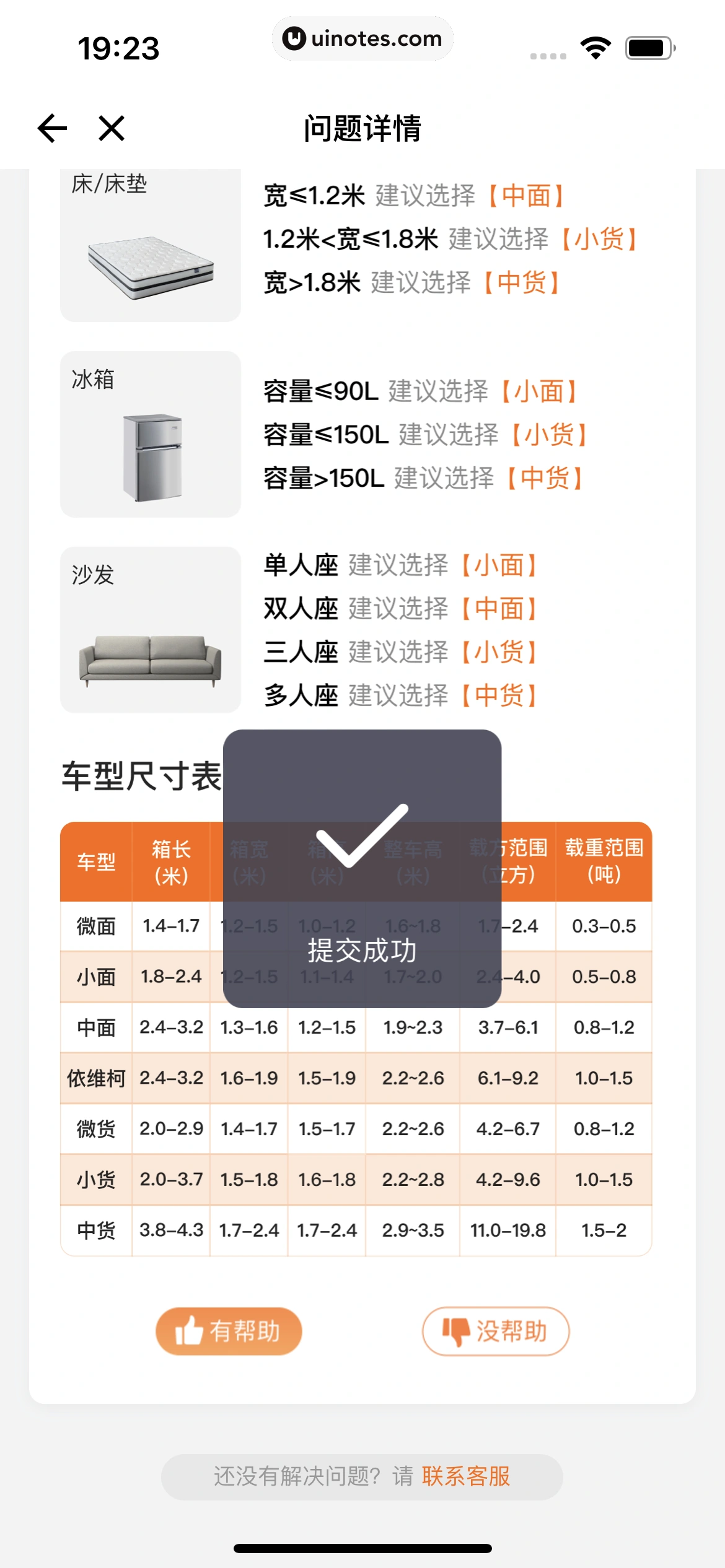Expand the 沙发 recommendation section
Image resolution: width=725 pixels, height=1568 pixels.
151,627
